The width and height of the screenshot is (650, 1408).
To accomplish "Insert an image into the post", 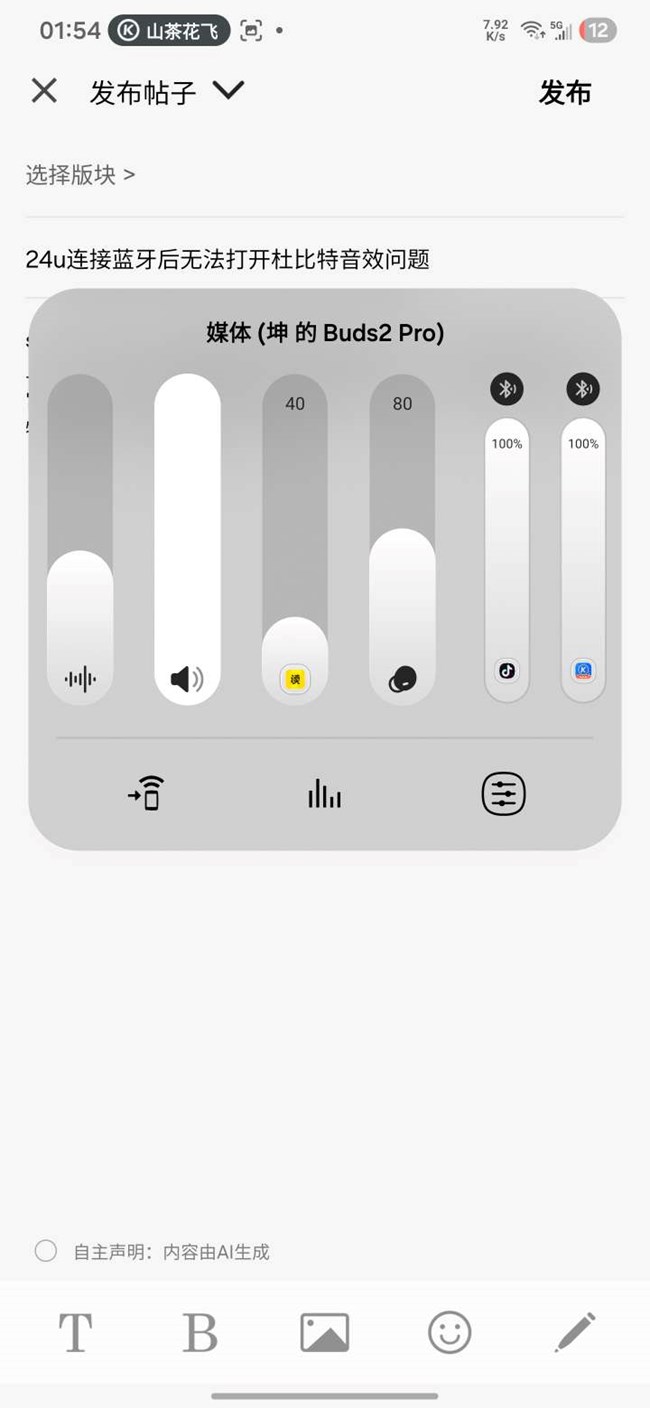I will click(325, 1332).
